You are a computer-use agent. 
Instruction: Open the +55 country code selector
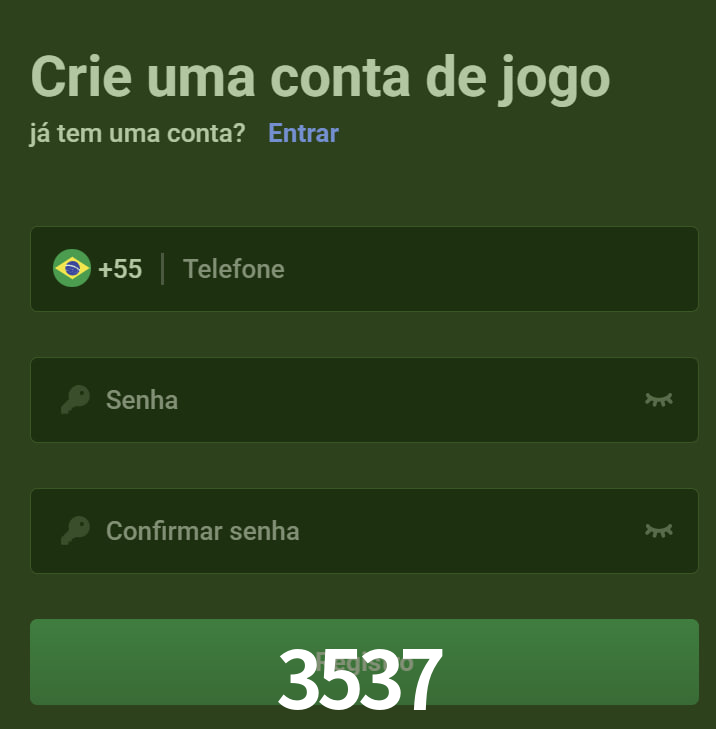(98, 269)
